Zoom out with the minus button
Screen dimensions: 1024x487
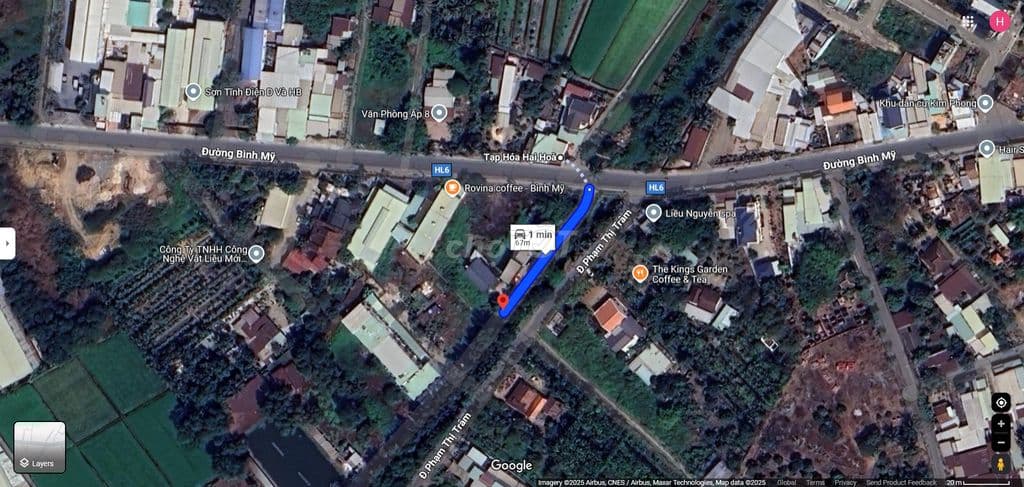(1001, 442)
